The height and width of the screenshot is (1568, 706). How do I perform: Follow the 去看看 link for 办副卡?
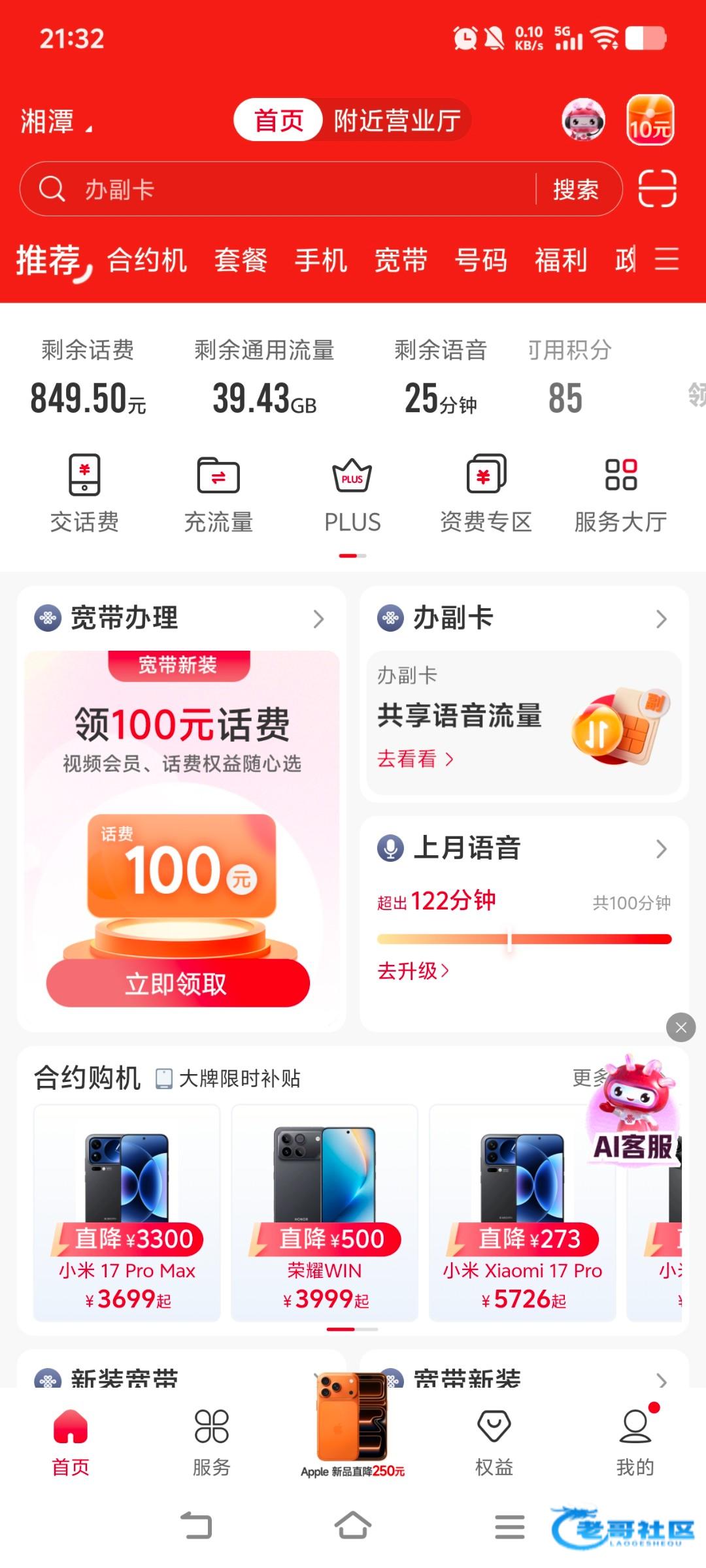point(414,759)
